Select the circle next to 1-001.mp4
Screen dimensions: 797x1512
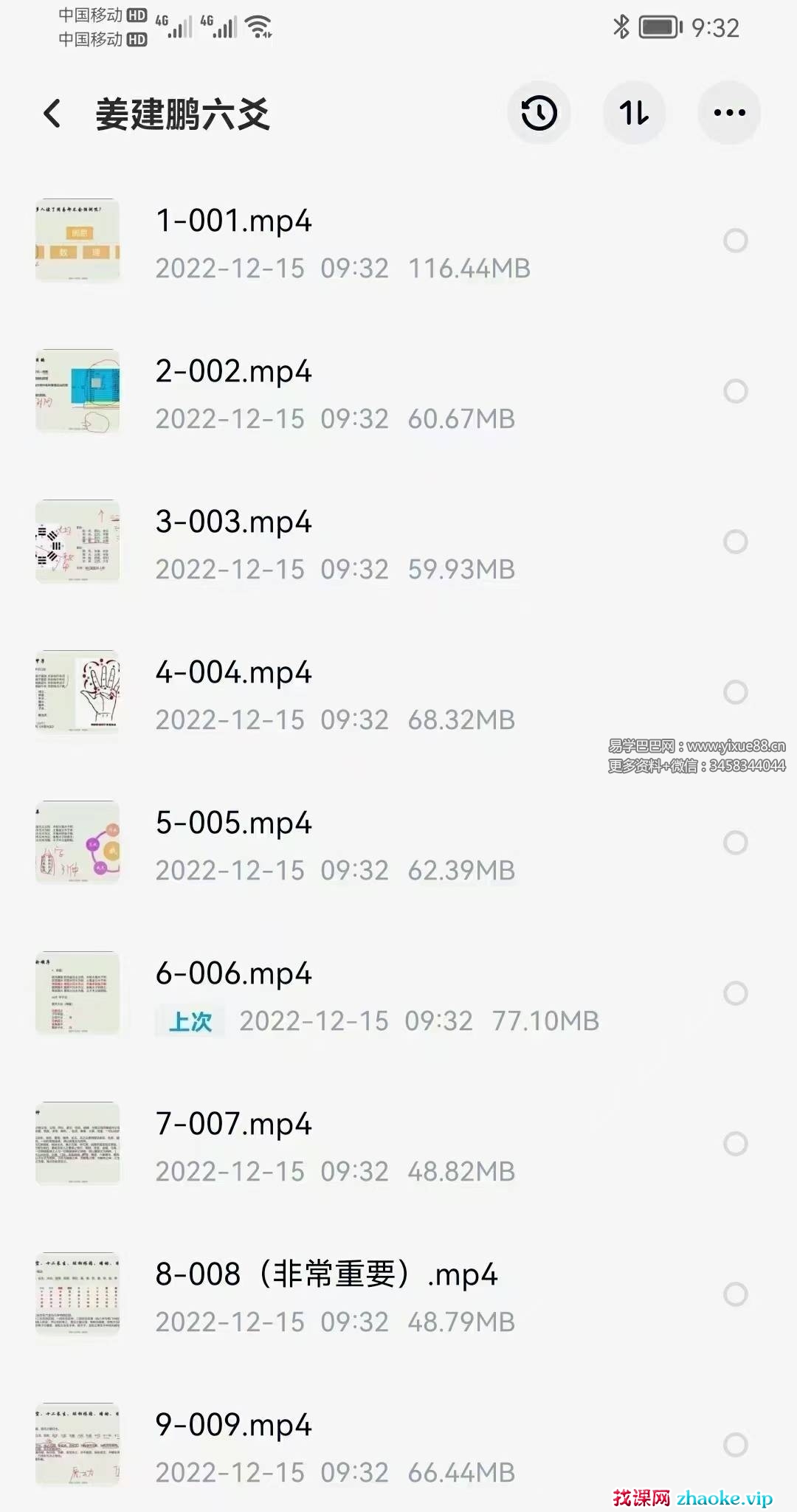click(735, 241)
